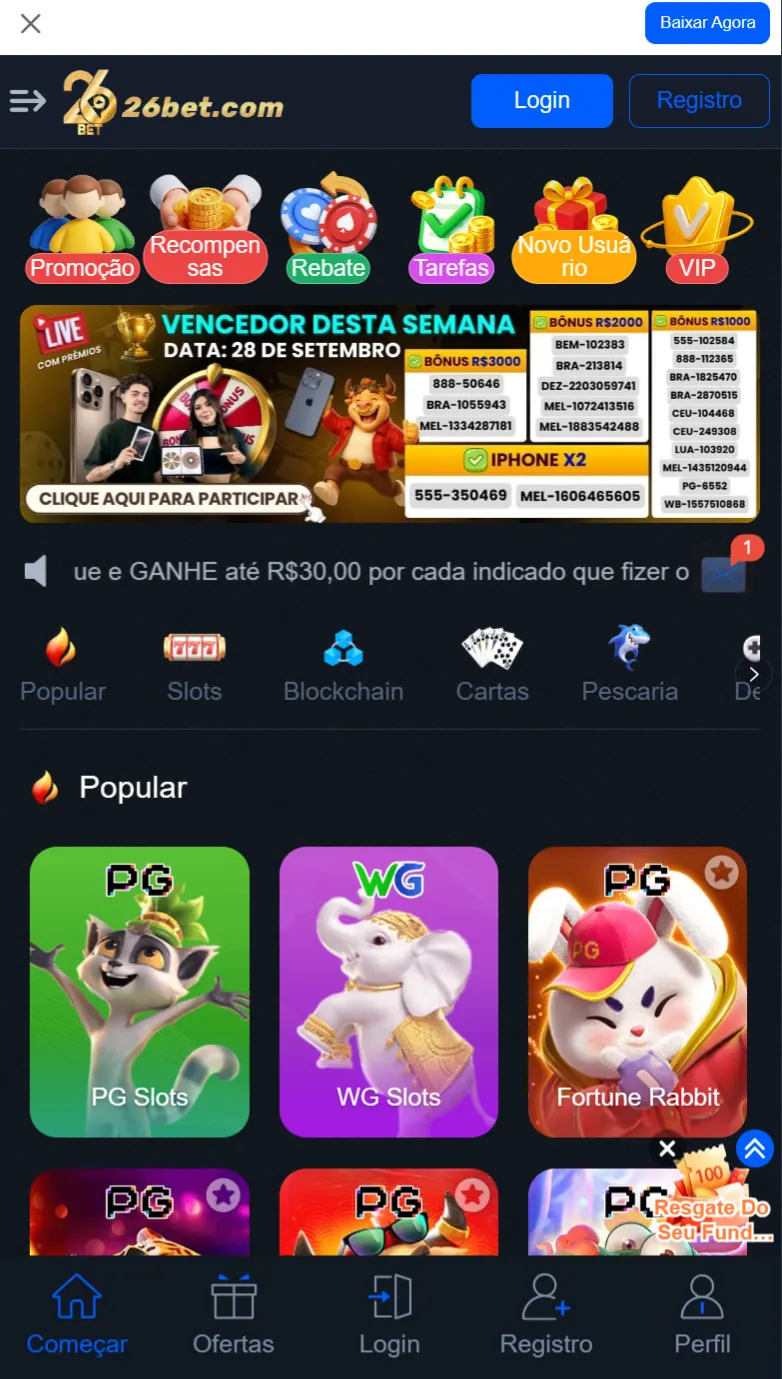Tap the outlined Registro button in header
The image size is (782, 1379).
click(698, 101)
